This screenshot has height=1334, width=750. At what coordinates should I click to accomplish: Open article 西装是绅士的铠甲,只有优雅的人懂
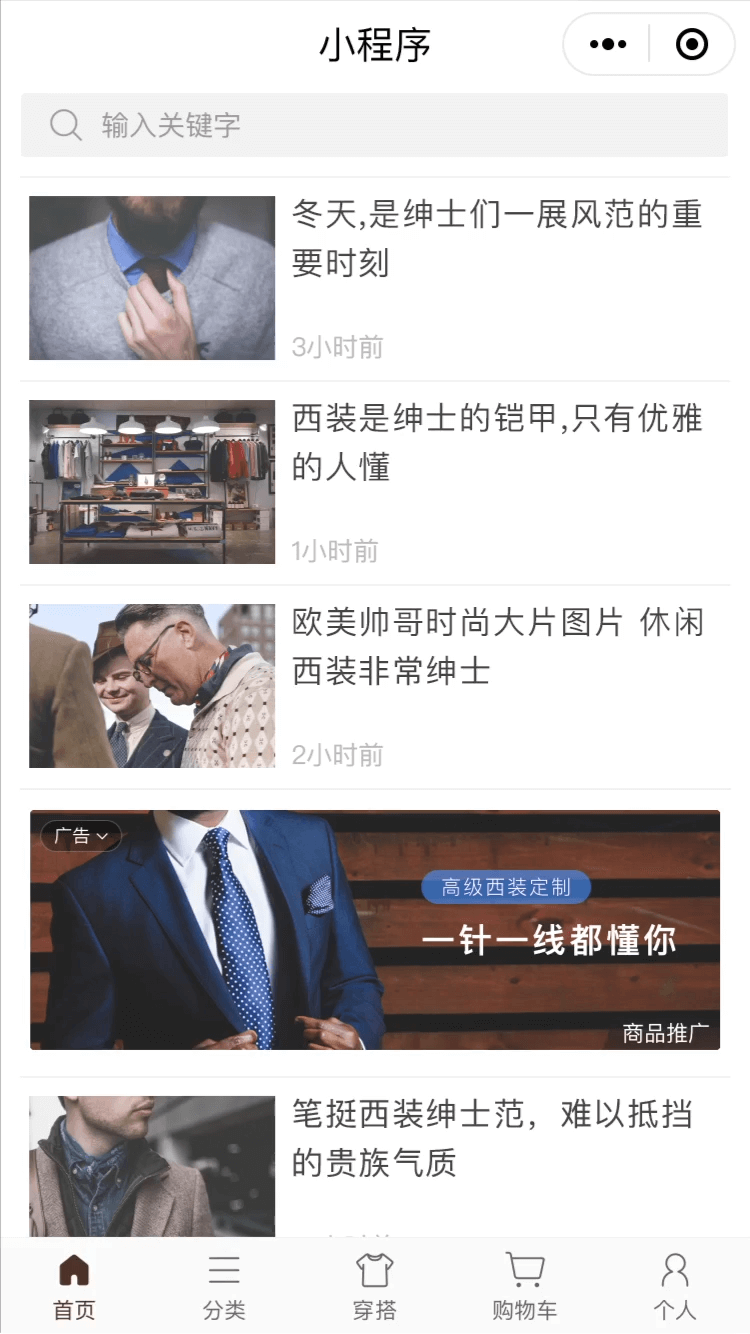497,443
